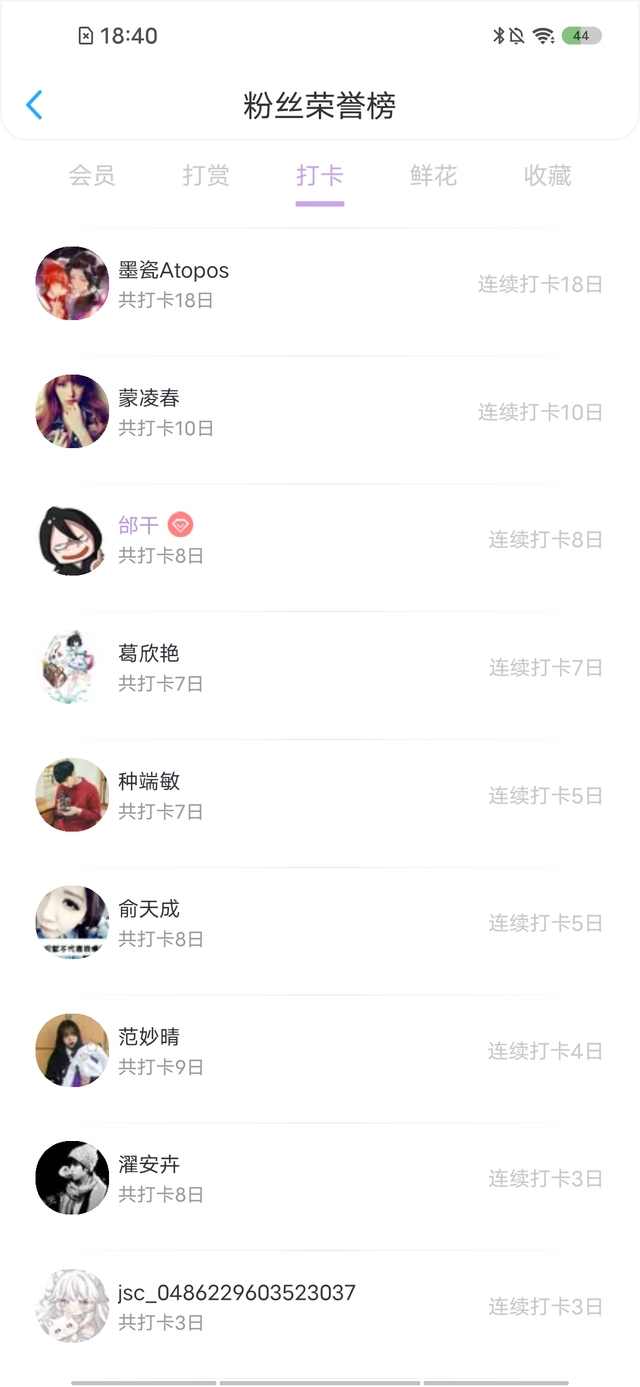
Task: Open 葛欣艳's profile row
Action: click(x=320, y=668)
